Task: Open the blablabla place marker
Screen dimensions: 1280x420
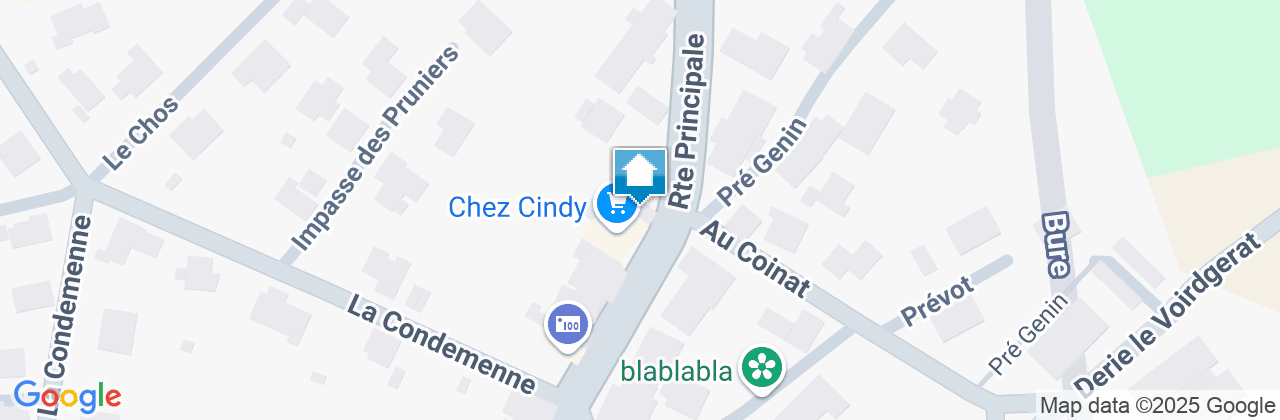Action: click(x=763, y=369)
